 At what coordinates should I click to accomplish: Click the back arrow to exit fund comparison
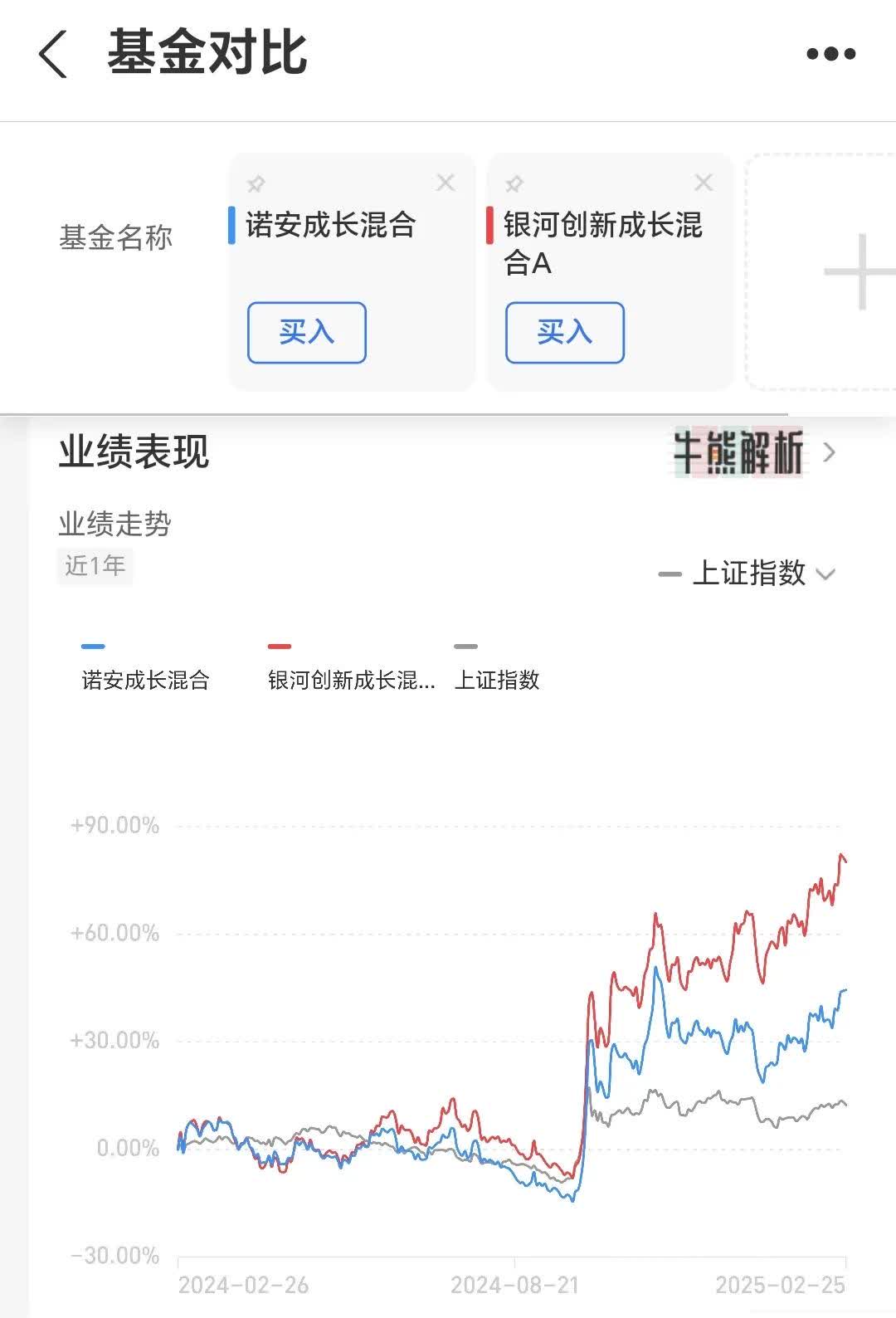(53, 53)
